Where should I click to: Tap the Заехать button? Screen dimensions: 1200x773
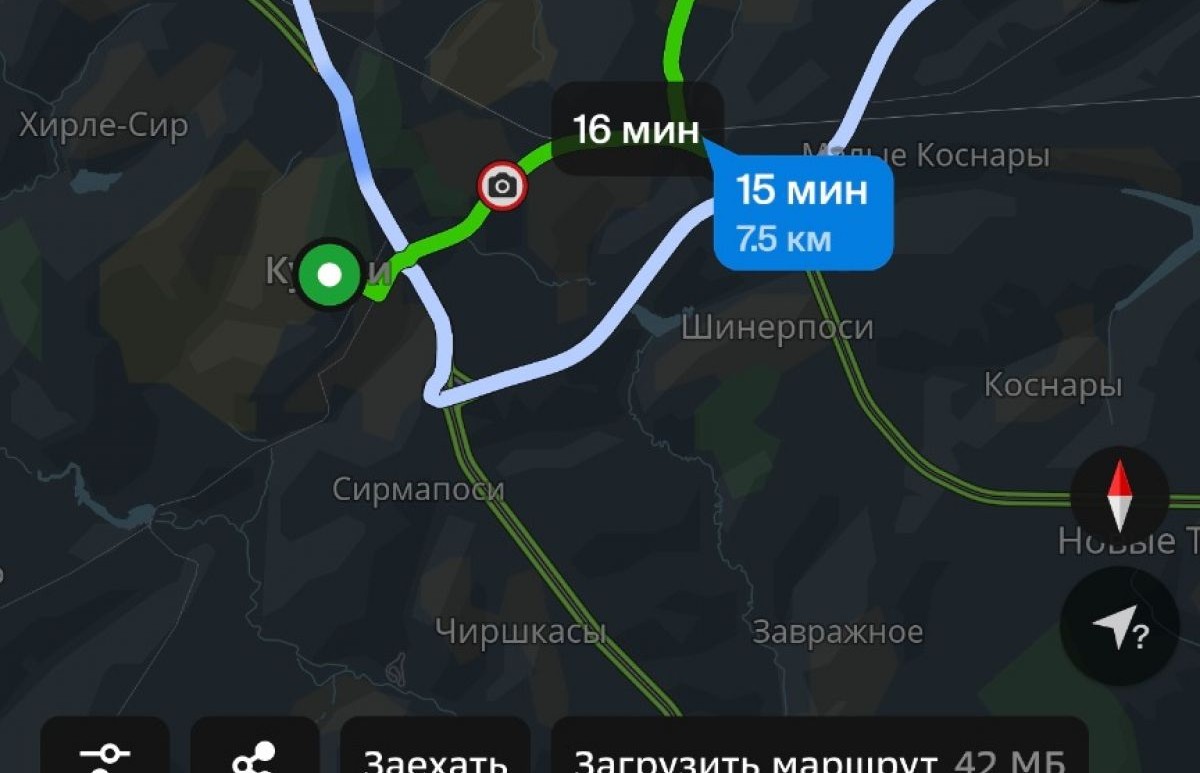[x=435, y=755]
